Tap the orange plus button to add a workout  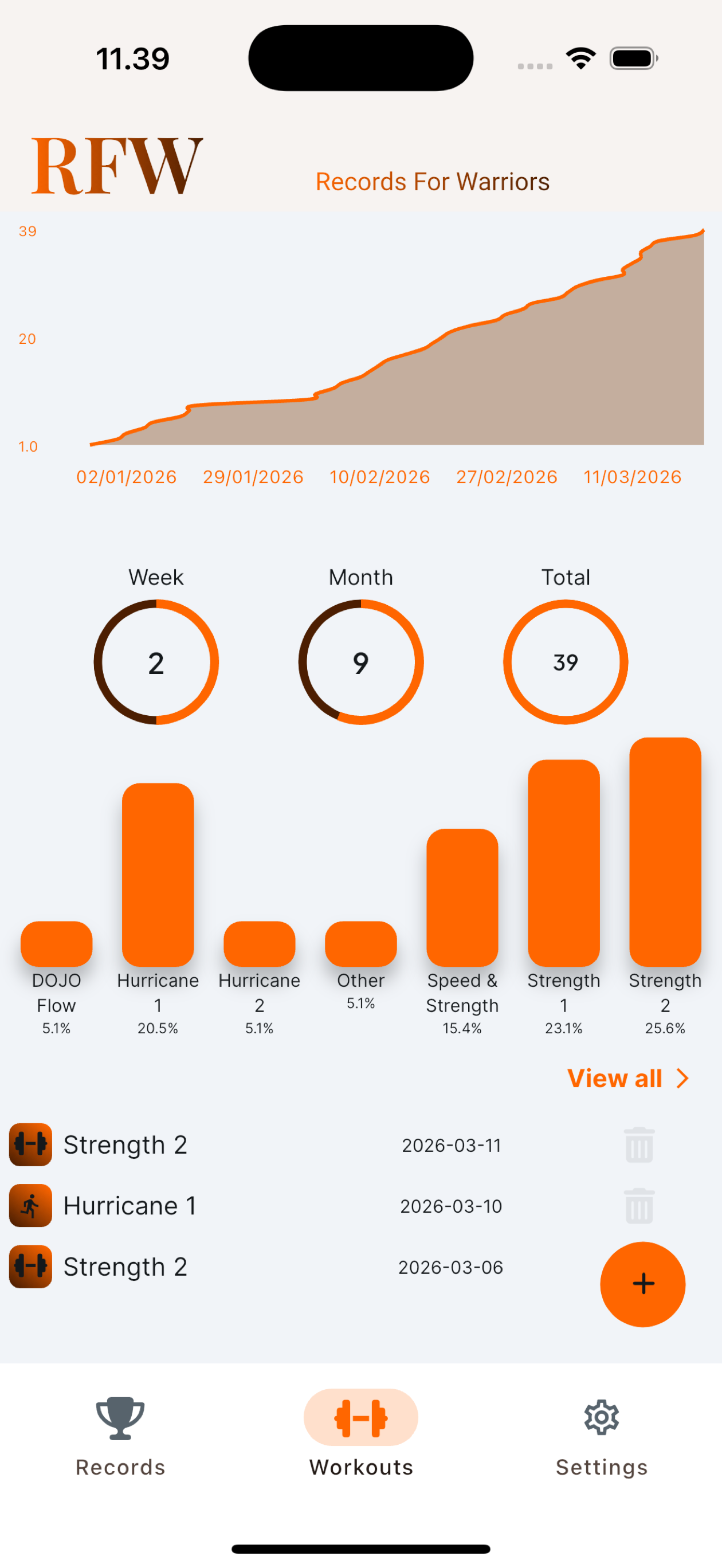pos(642,1284)
